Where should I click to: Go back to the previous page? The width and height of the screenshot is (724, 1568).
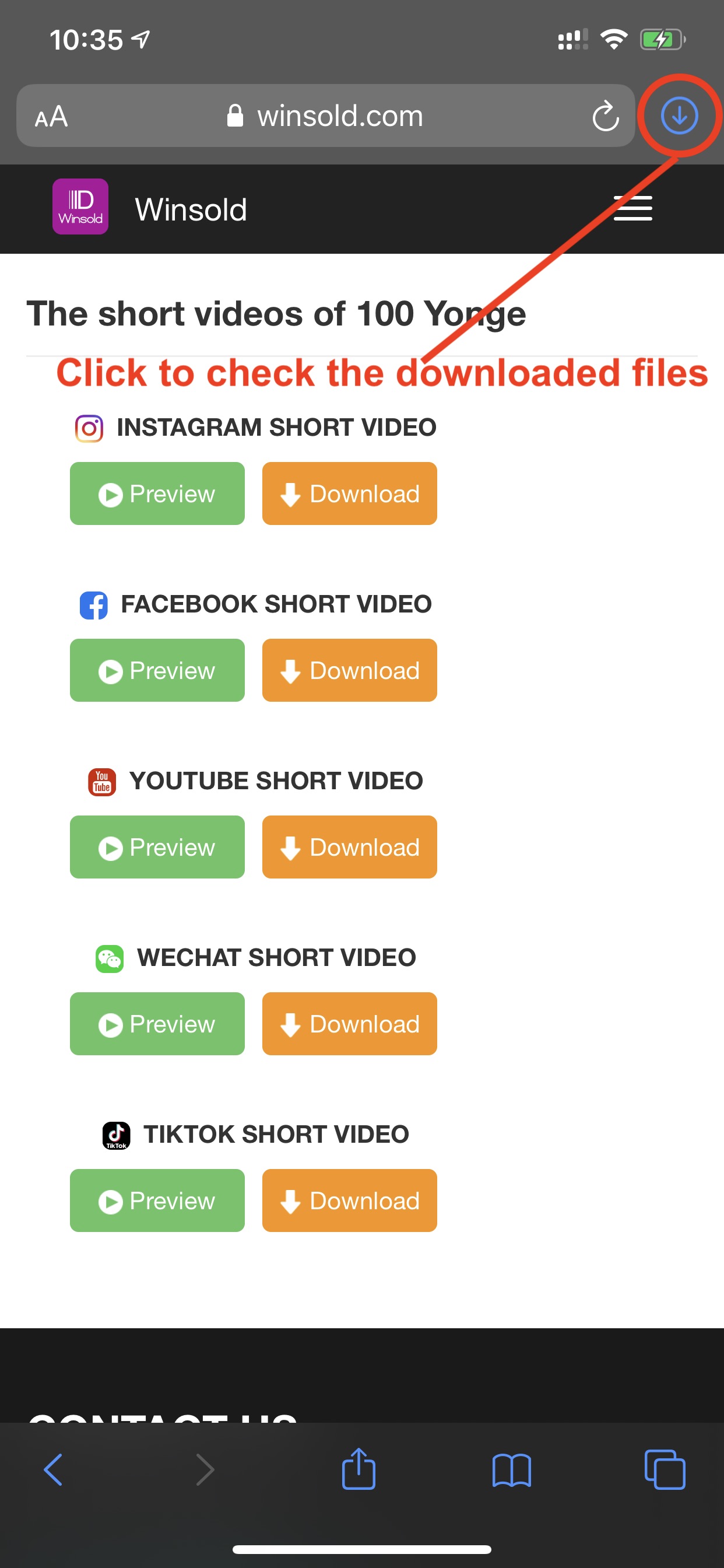(54, 1470)
